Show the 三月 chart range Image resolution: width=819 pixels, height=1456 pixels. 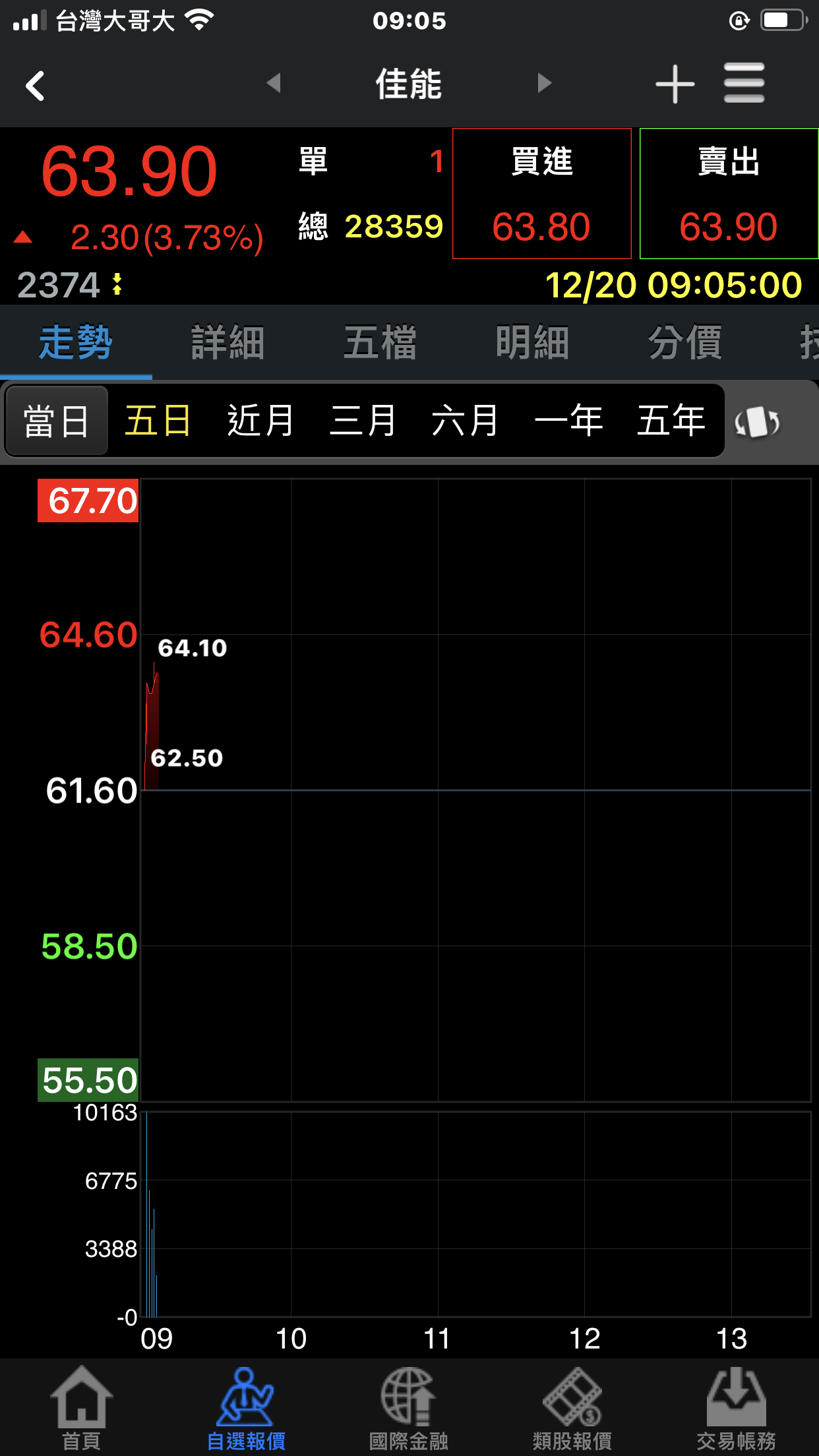pyautogui.click(x=363, y=421)
